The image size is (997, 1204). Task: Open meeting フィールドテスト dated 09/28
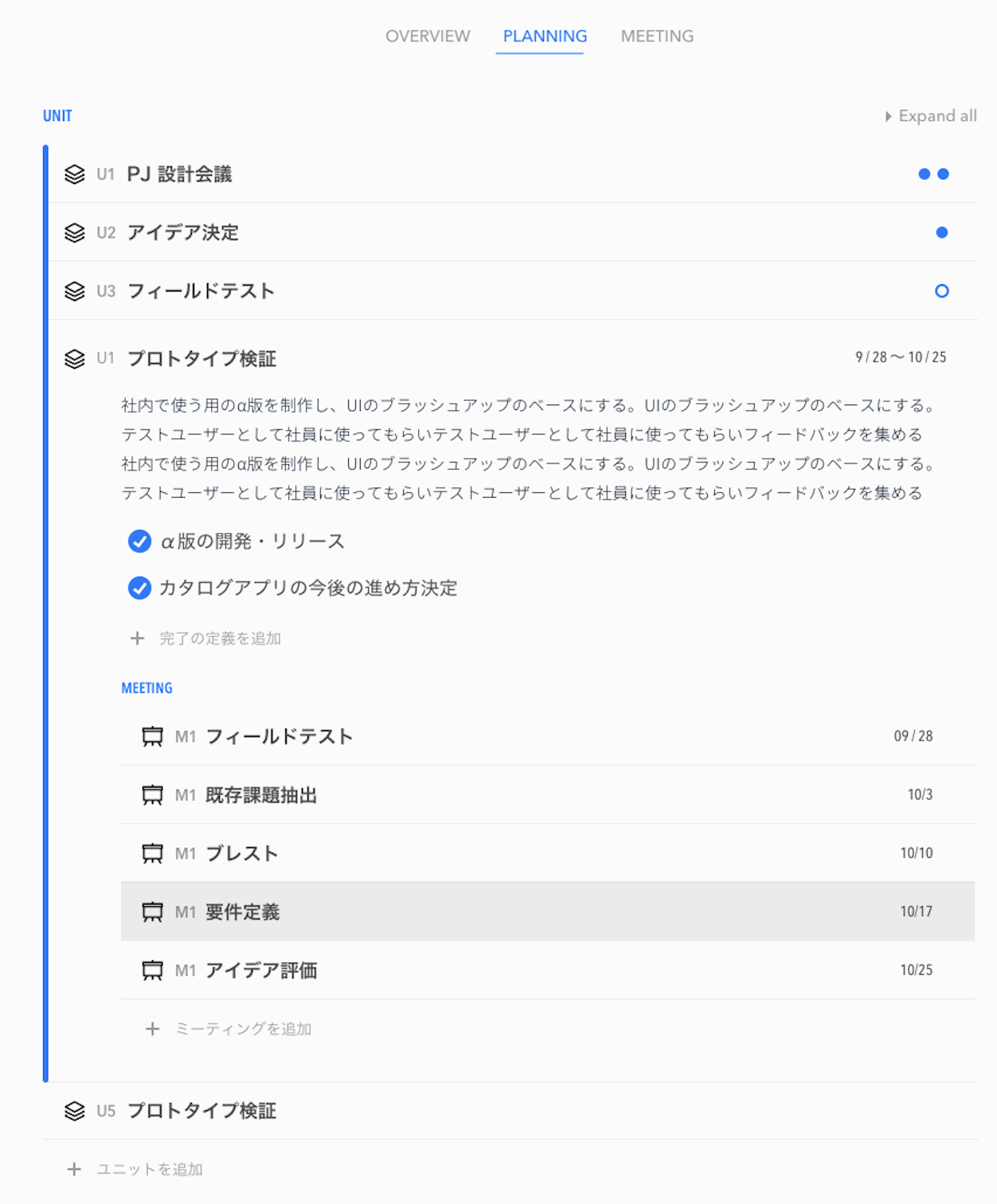279,737
